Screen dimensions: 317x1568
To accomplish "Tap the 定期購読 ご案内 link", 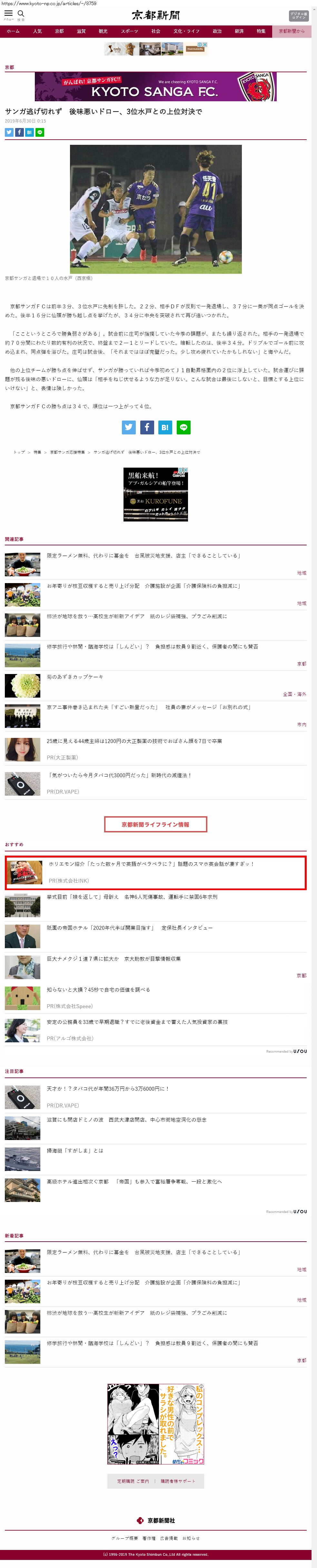I will [133, 1481].
